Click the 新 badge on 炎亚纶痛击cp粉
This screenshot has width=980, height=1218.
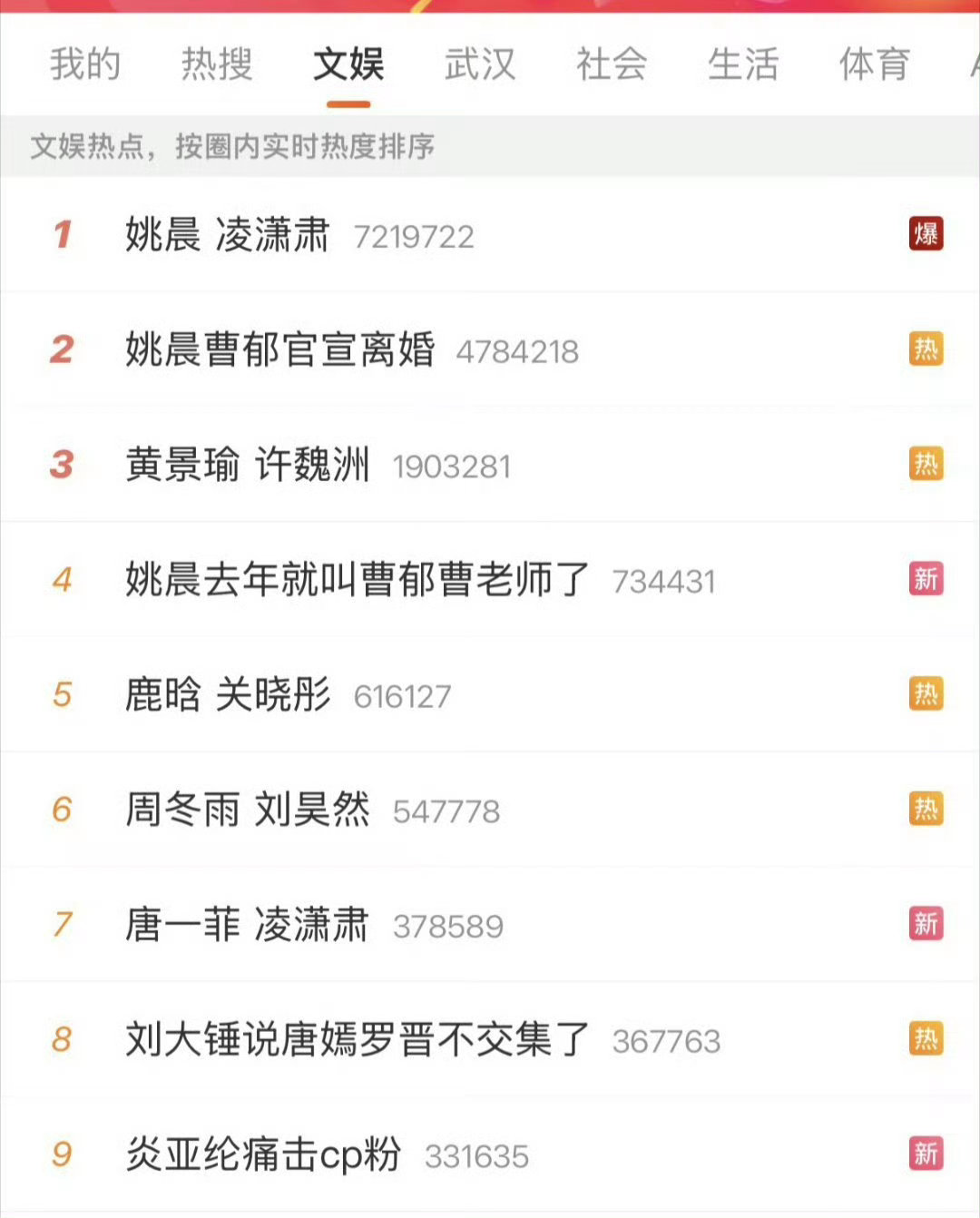point(926,1154)
